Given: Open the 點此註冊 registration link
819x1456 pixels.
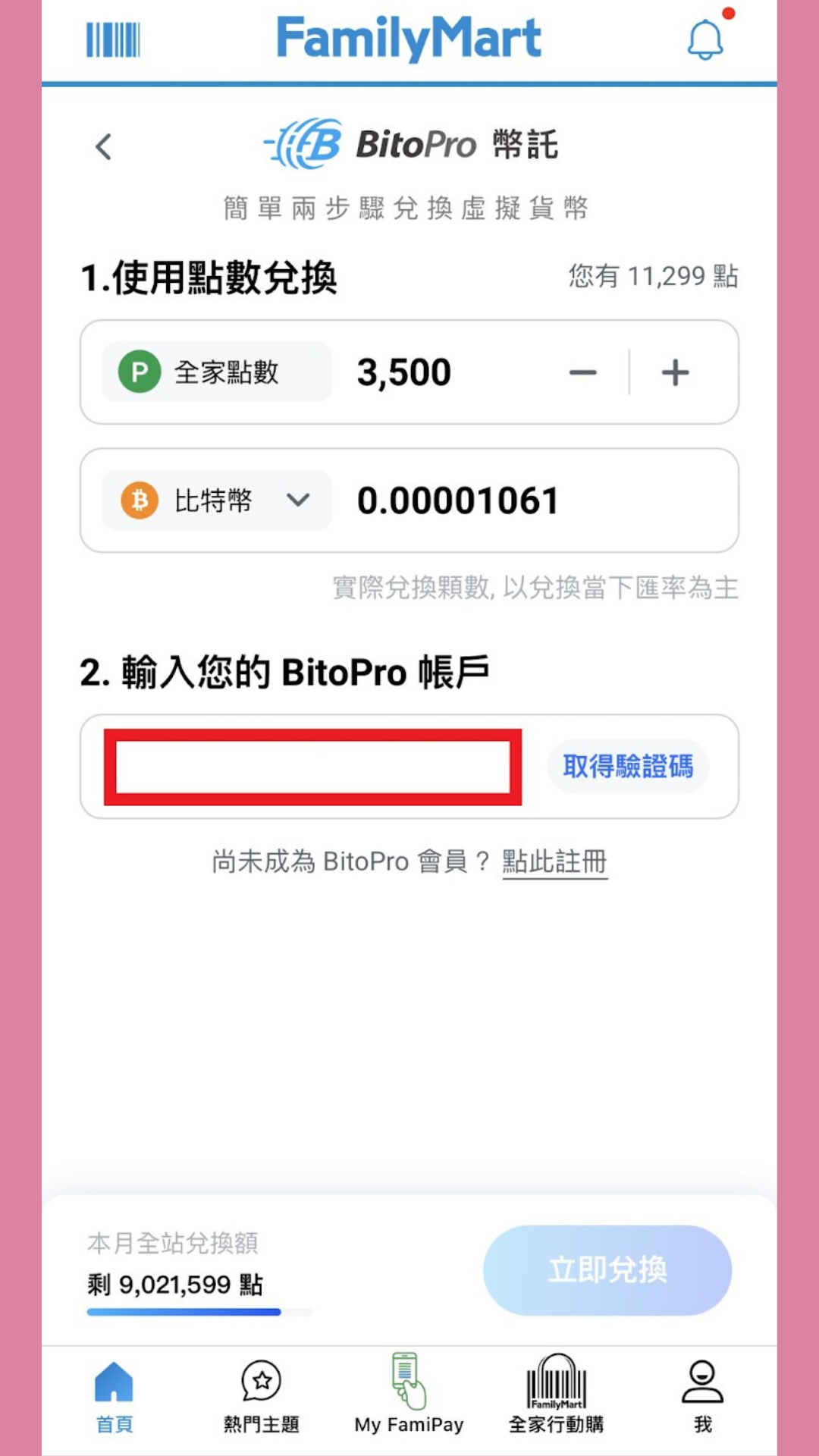Looking at the screenshot, I should (x=554, y=862).
